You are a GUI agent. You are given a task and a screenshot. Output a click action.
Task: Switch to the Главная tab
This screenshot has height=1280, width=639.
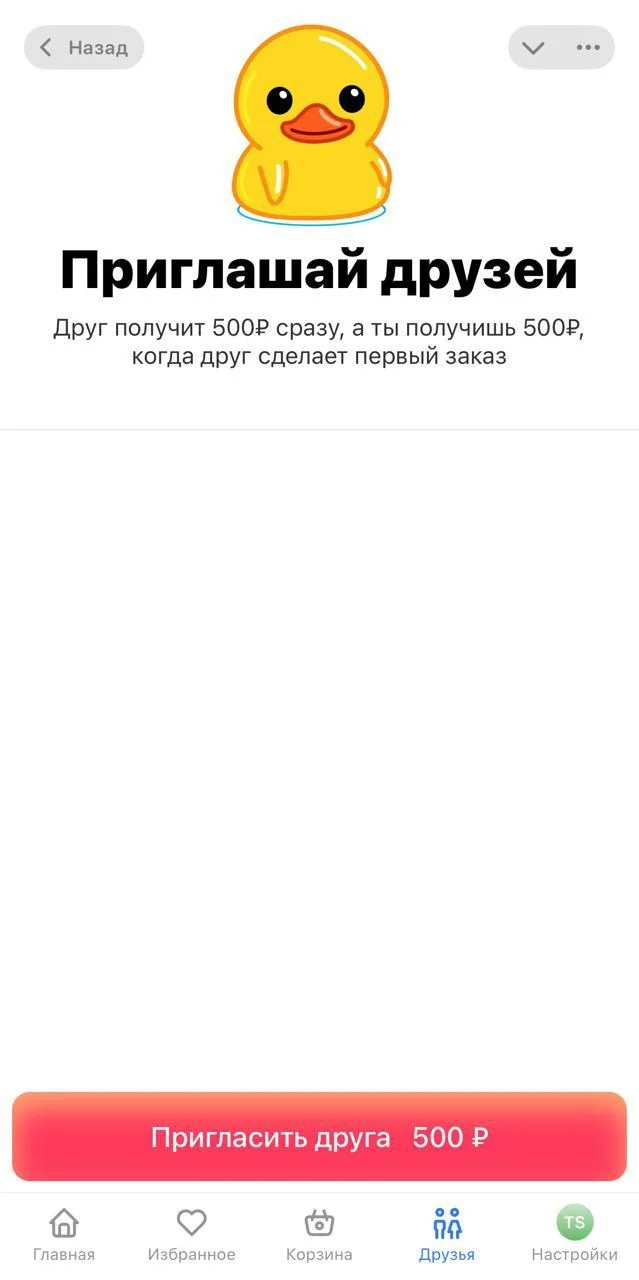[x=64, y=1235]
